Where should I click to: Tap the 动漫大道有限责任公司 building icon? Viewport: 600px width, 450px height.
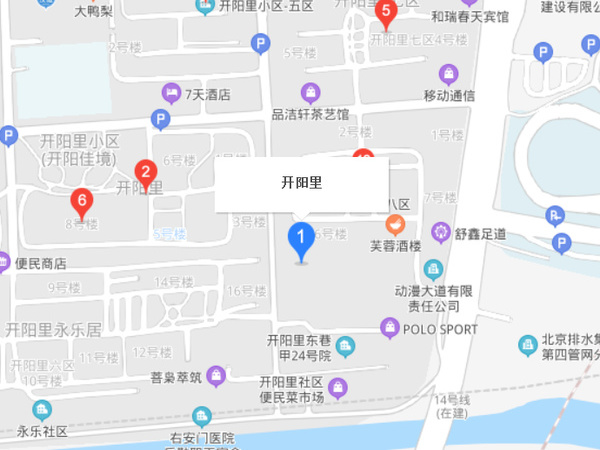(x=432, y=270)
